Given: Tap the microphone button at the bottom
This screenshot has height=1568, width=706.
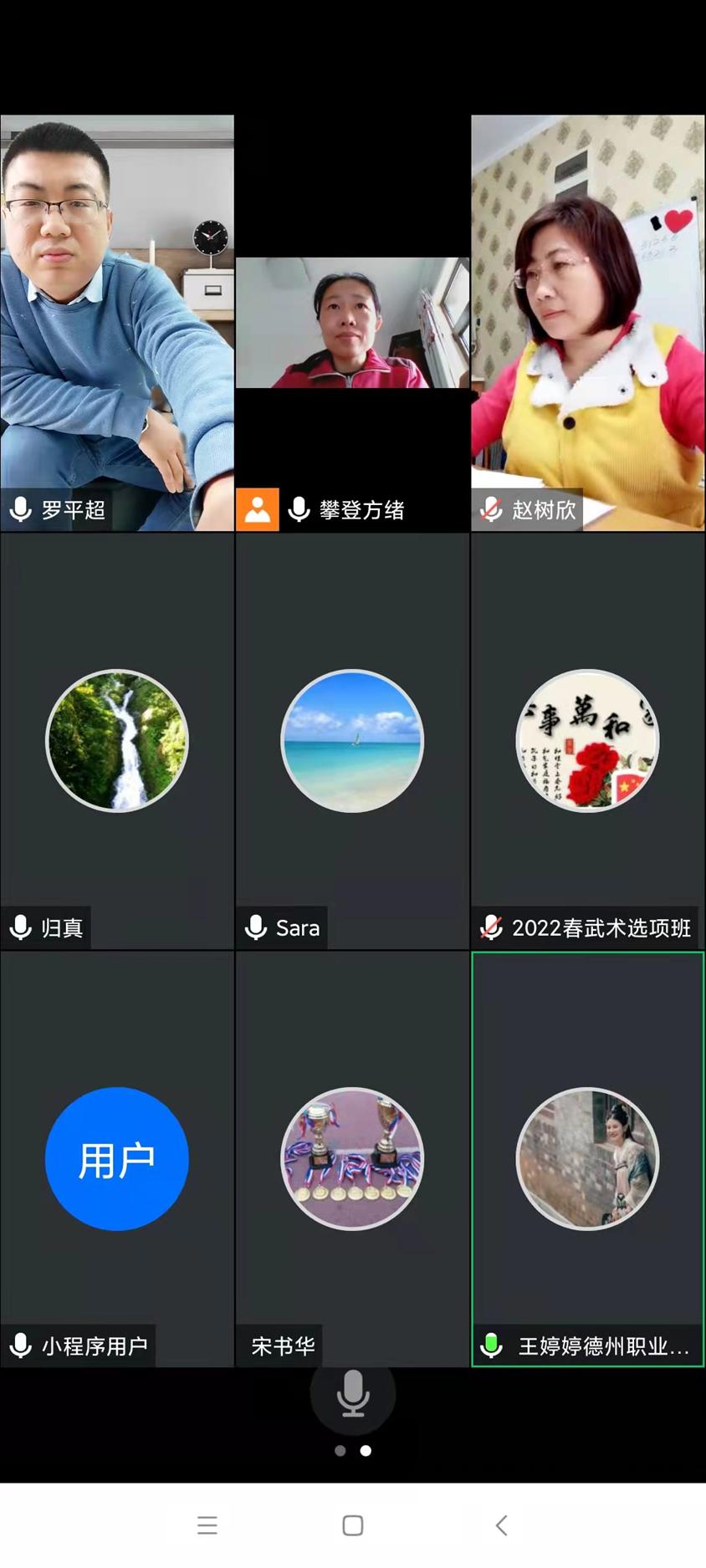Looking at the screenshot, I should 352,1394.
